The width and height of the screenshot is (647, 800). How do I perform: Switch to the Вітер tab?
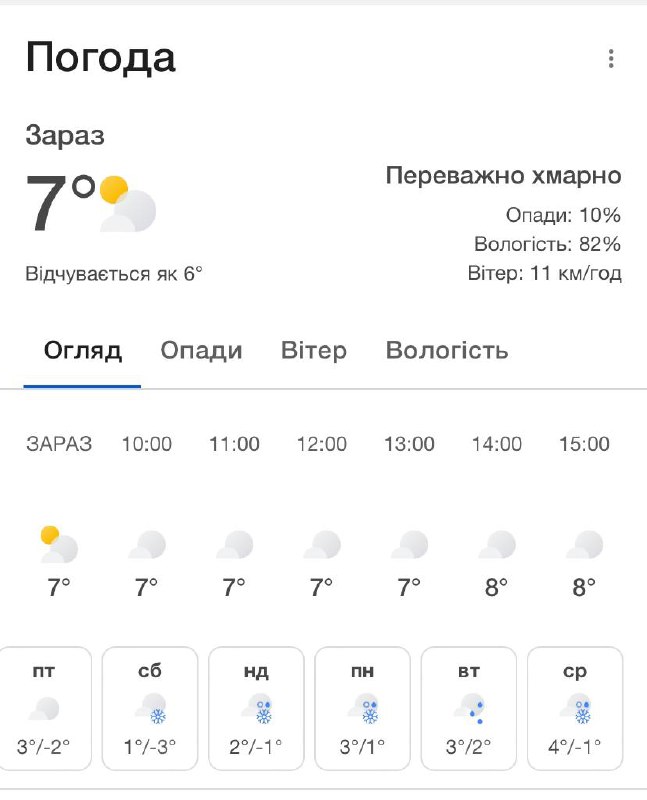[314, 351]
